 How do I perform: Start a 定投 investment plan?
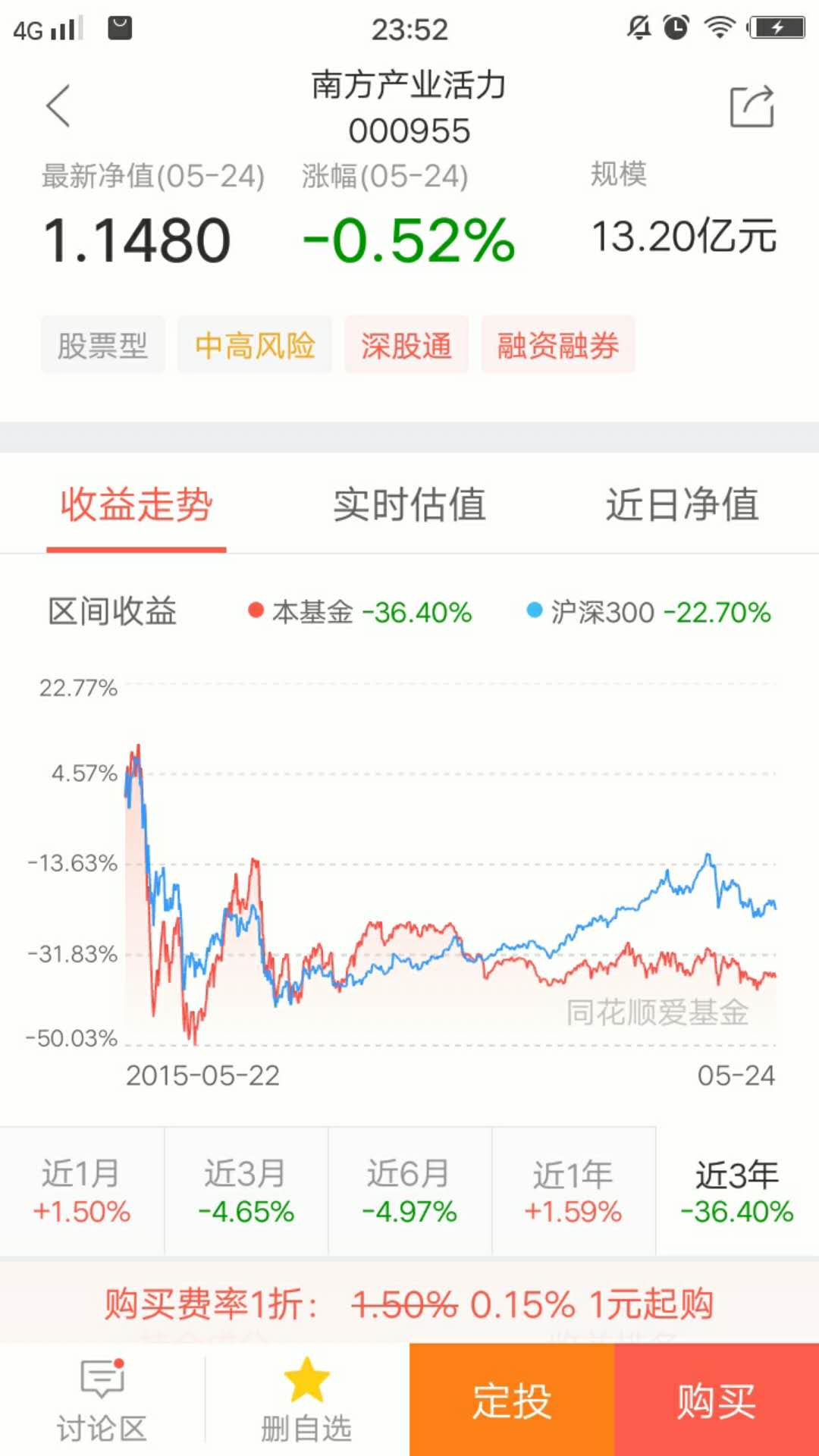click(512, 1400)
